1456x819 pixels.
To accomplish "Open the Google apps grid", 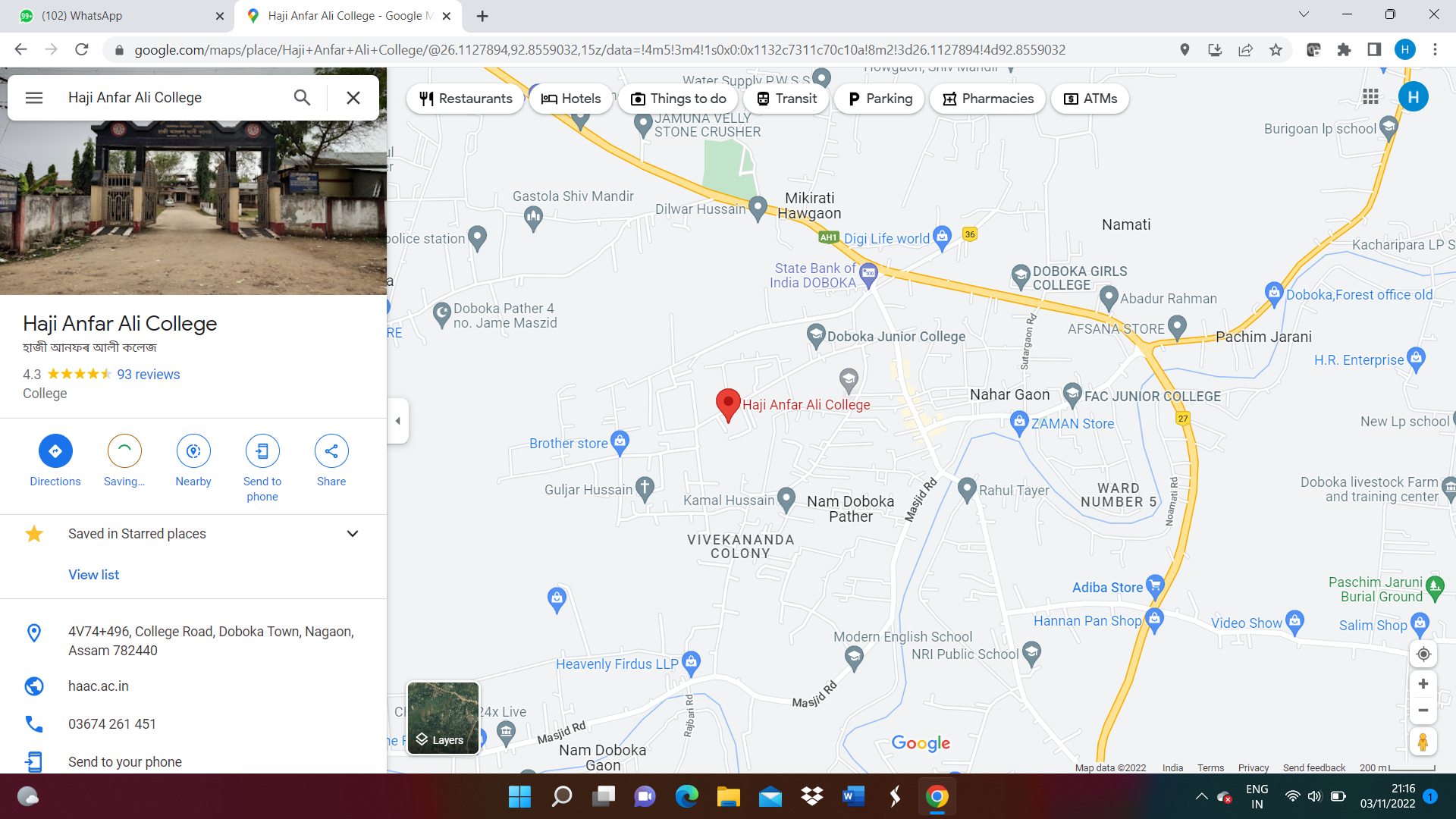I will pyautogui.click(x=1370, y=97).
